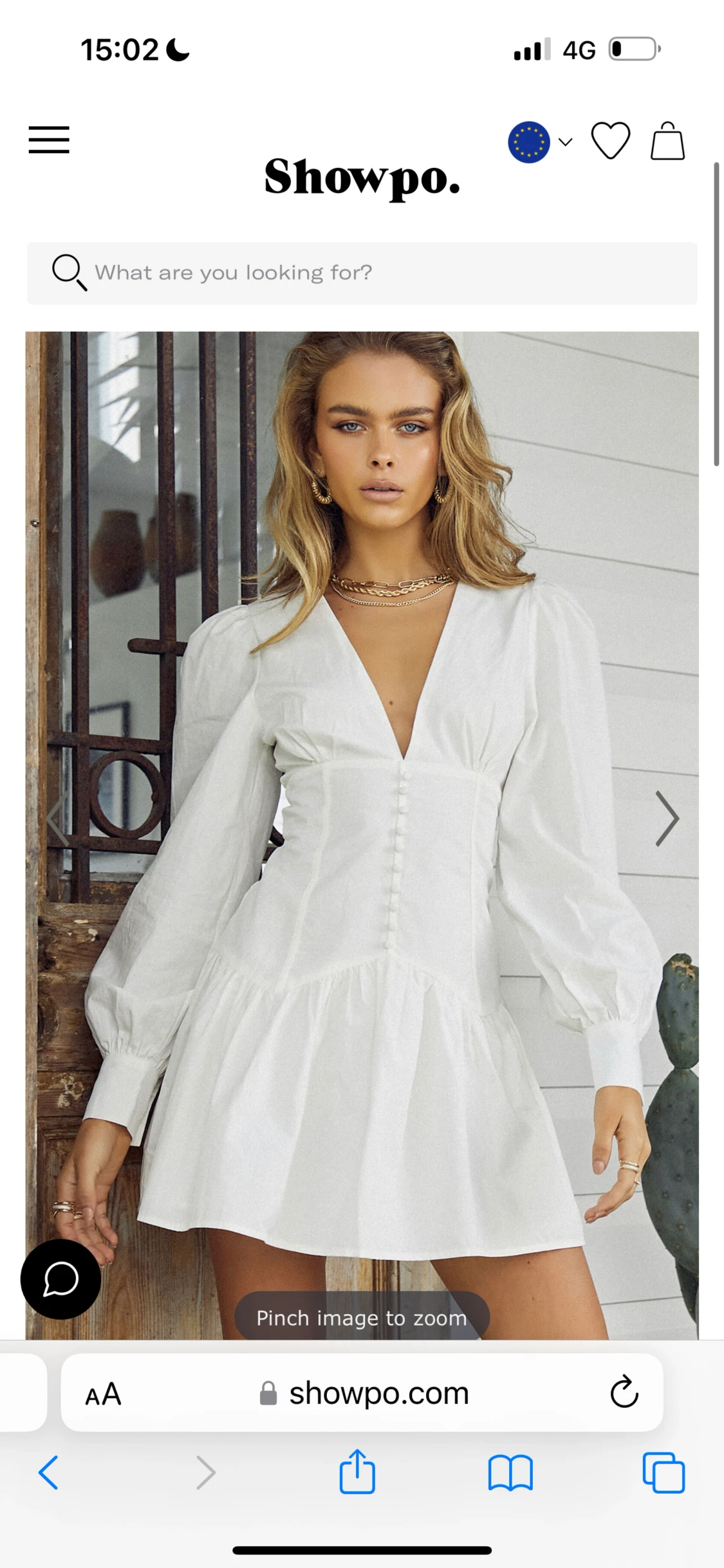Screen dimensions: 724x1568
Task: Open the shopping bag
Action: click(667, 141)
